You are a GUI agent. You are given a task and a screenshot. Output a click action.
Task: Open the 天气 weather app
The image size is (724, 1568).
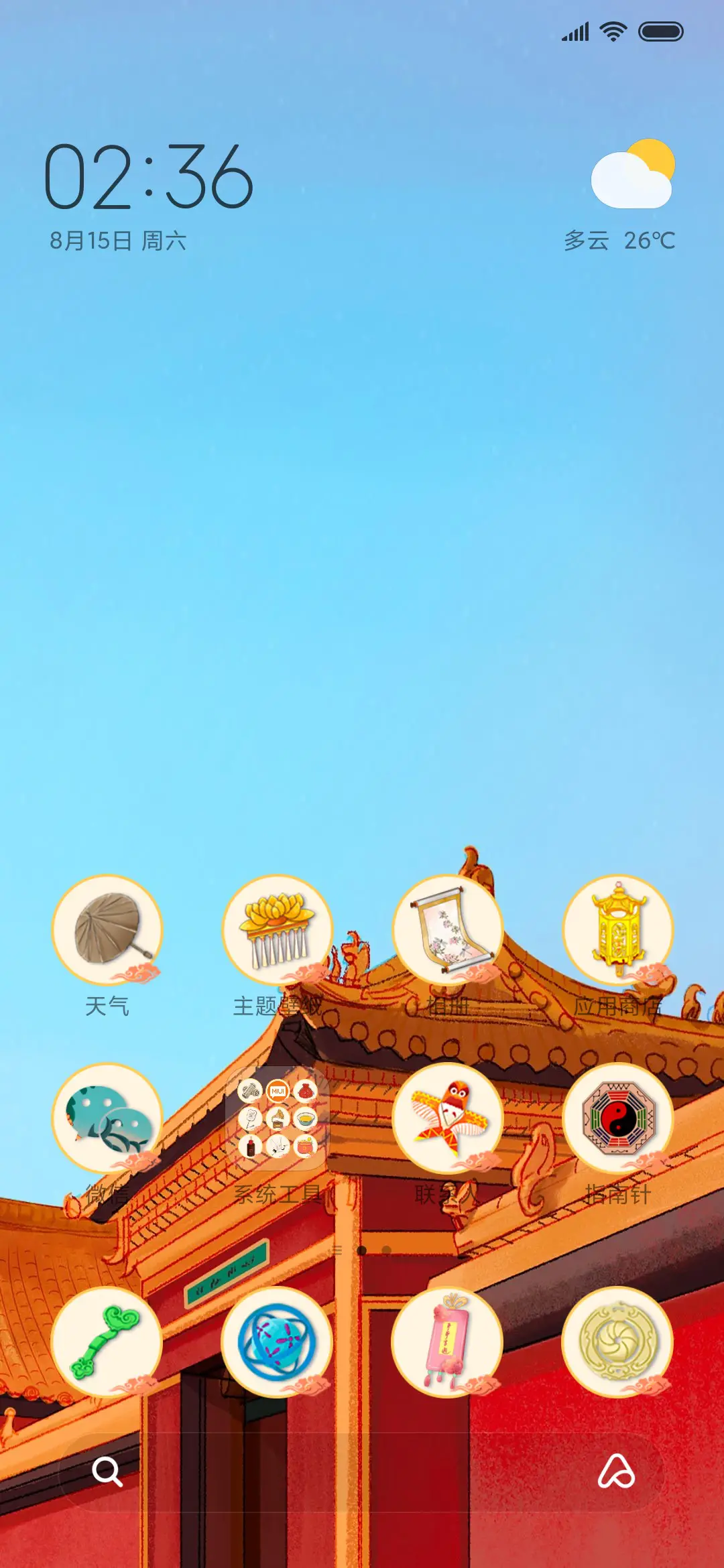click(x=107, y=929)
